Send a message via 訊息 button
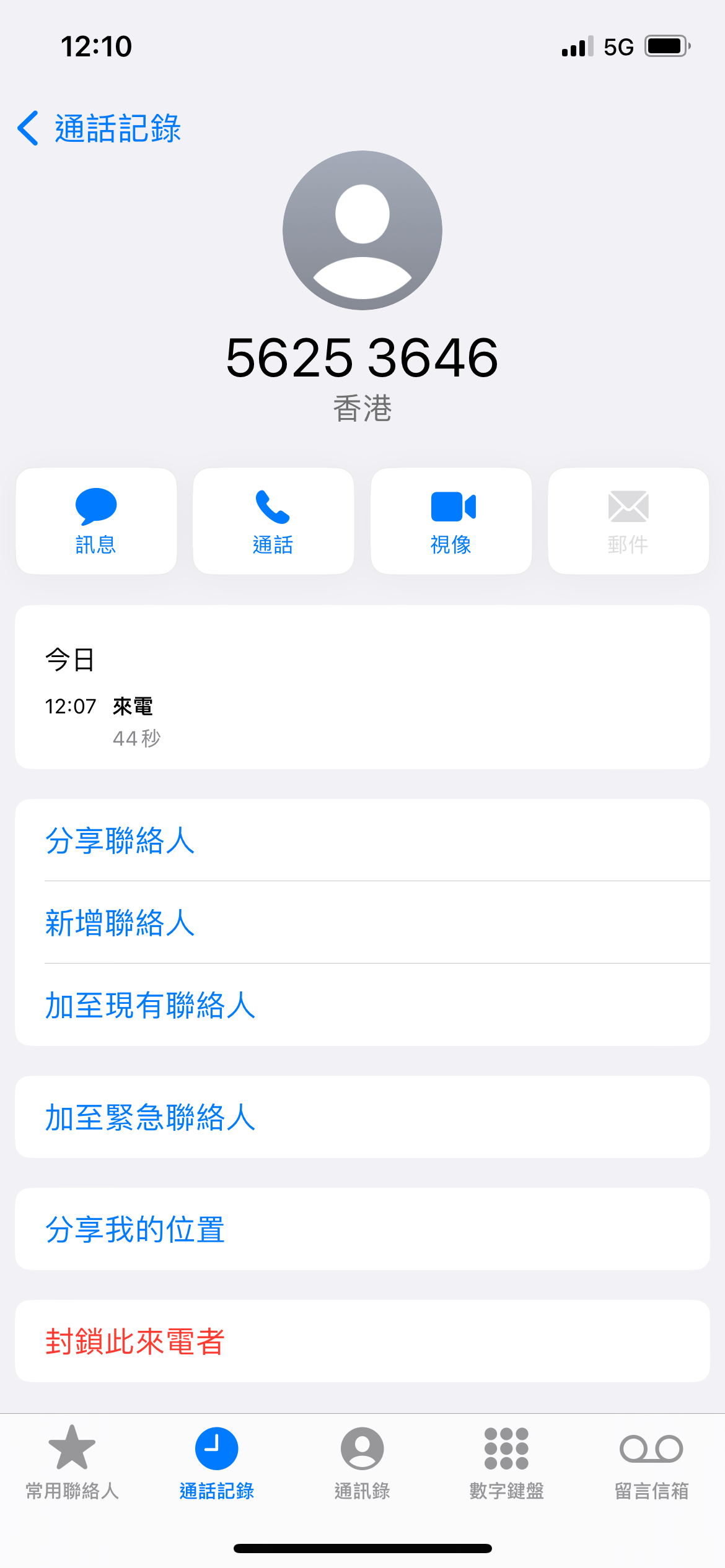 [96, 521]
